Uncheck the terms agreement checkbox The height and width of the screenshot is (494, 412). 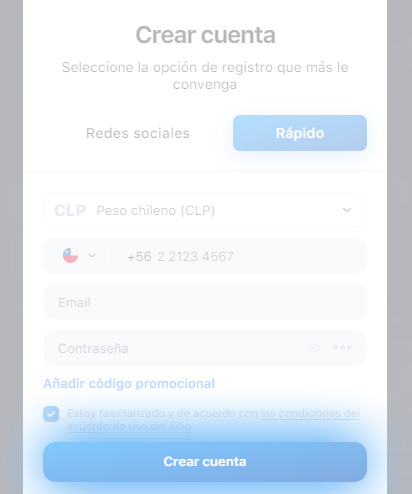pyautogui.click(x=51, y=414)
